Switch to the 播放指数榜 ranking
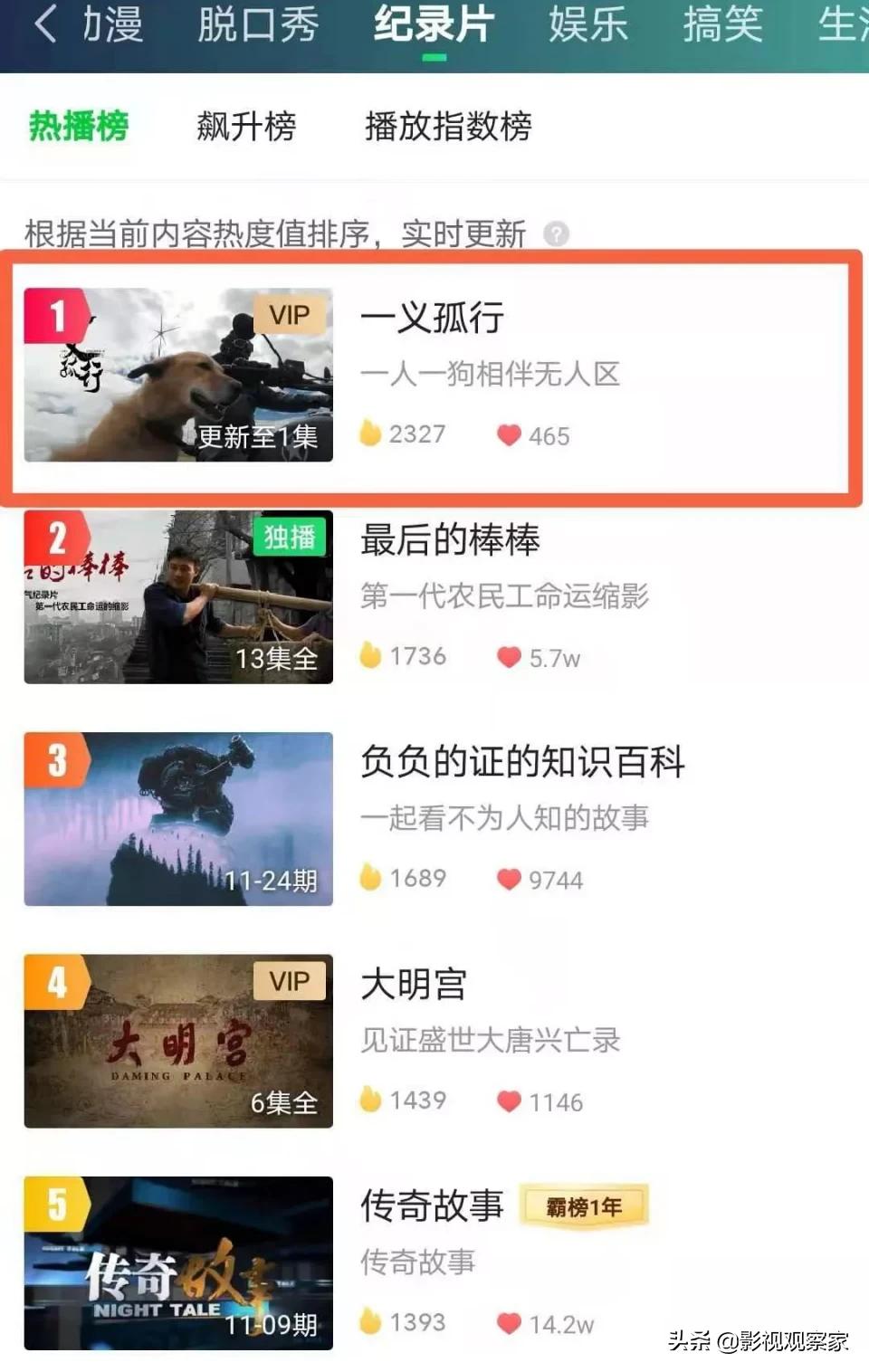Viewport: 869px width, 1372px height. point(448,126)
